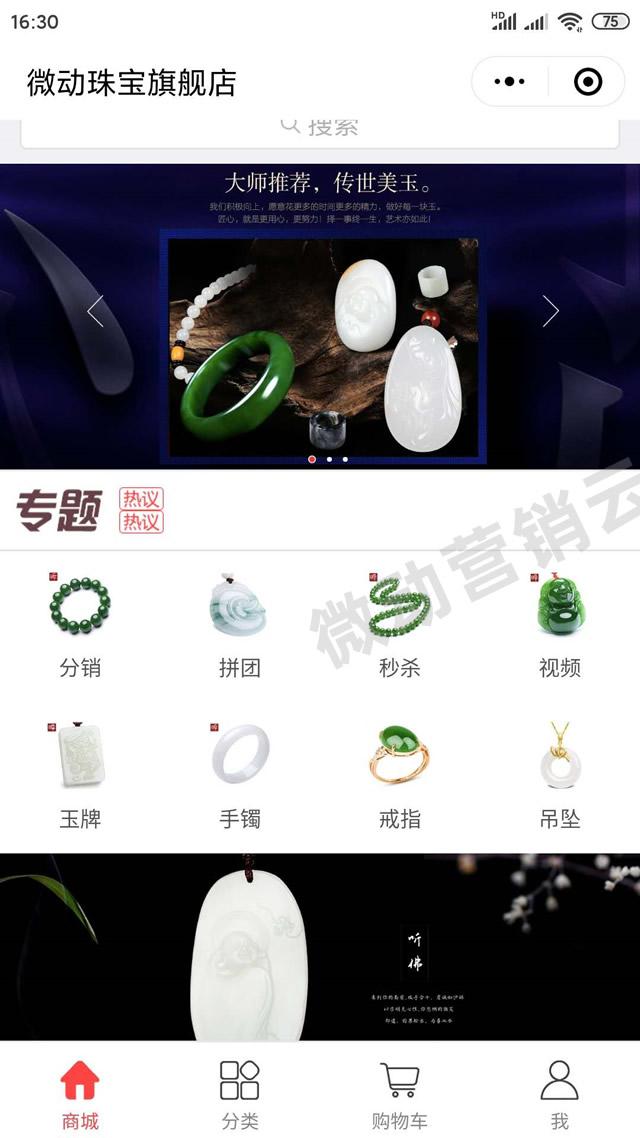Browse the 手镯 bracelet category
Viewport: 640px width, 1138px height.
pyautogui.click(x=240, y=777)
